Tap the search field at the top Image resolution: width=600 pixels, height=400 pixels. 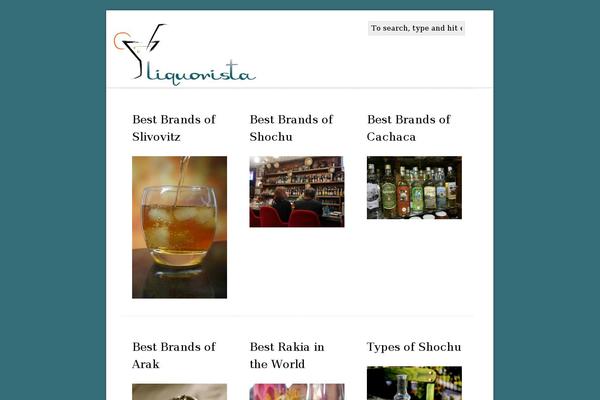[416, 28]
